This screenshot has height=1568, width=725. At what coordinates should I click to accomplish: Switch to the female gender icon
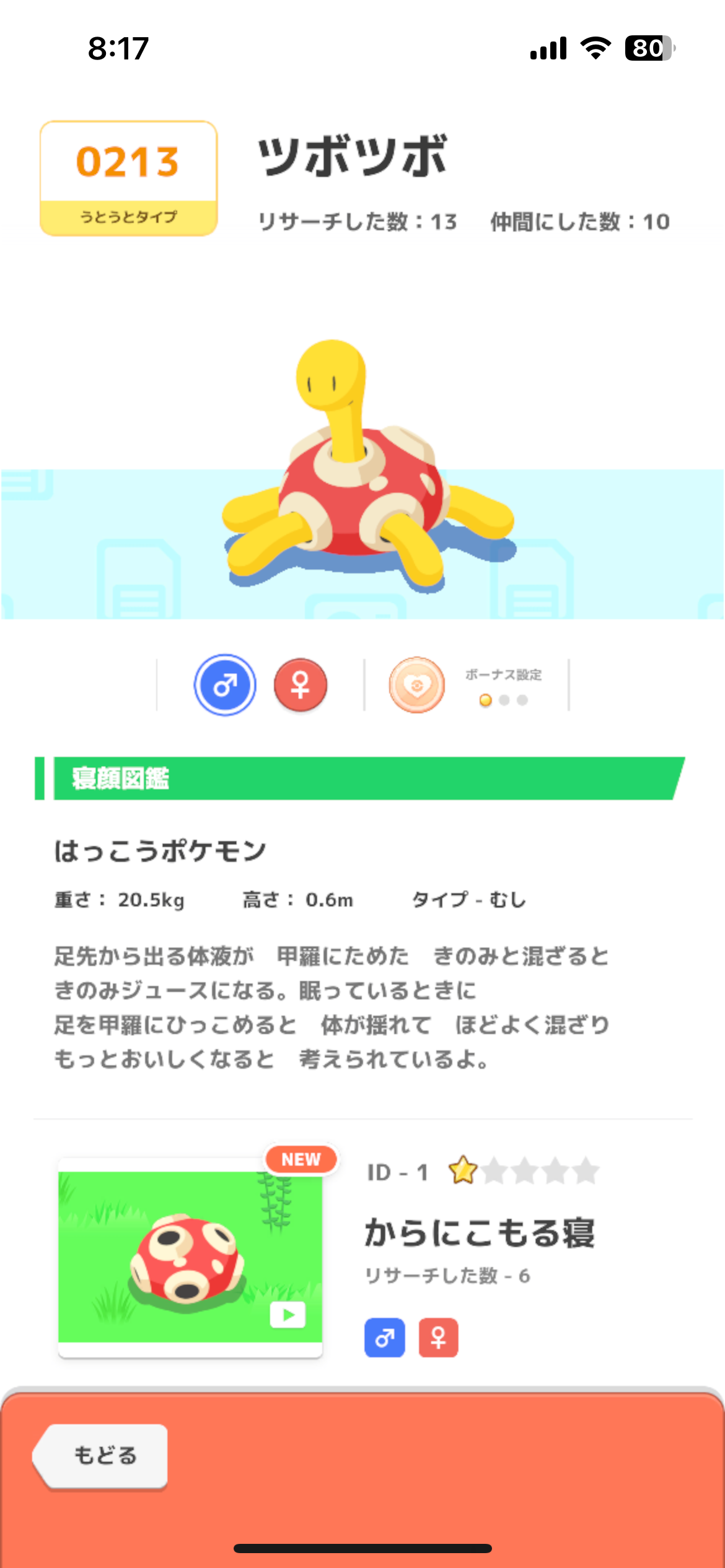pos(301,685)
